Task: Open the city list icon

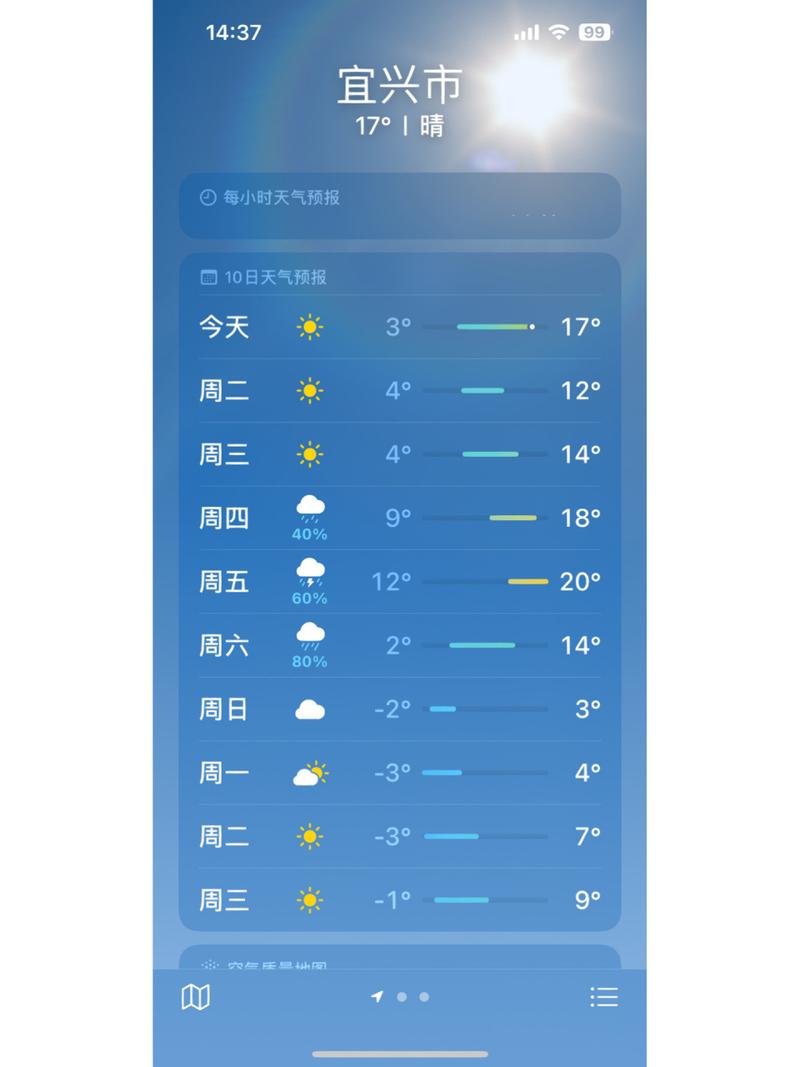Action: [x=604, y=996]
